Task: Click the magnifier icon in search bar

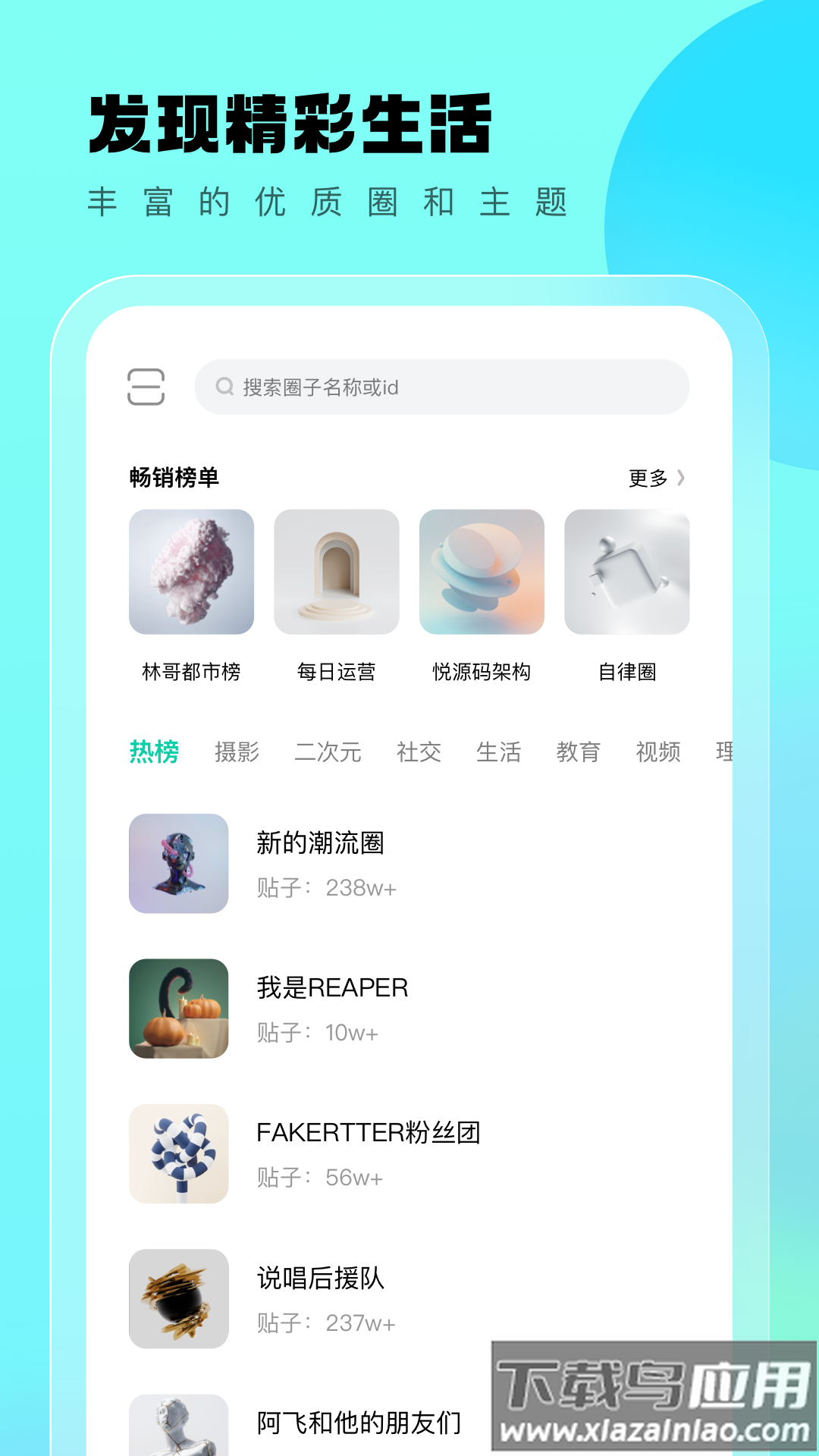Action: point(225,387)
